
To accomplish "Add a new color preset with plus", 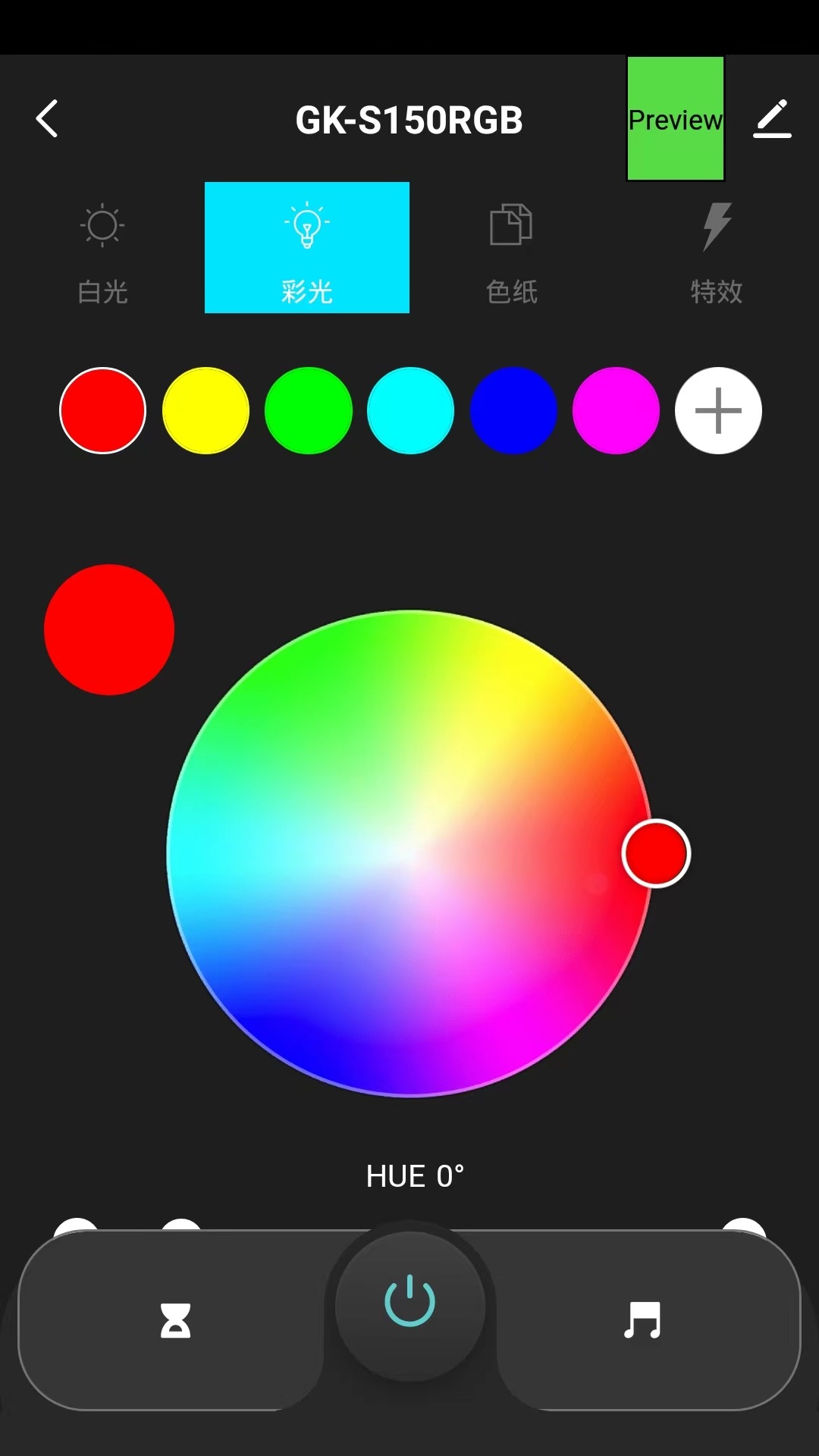I will [718, 411].
